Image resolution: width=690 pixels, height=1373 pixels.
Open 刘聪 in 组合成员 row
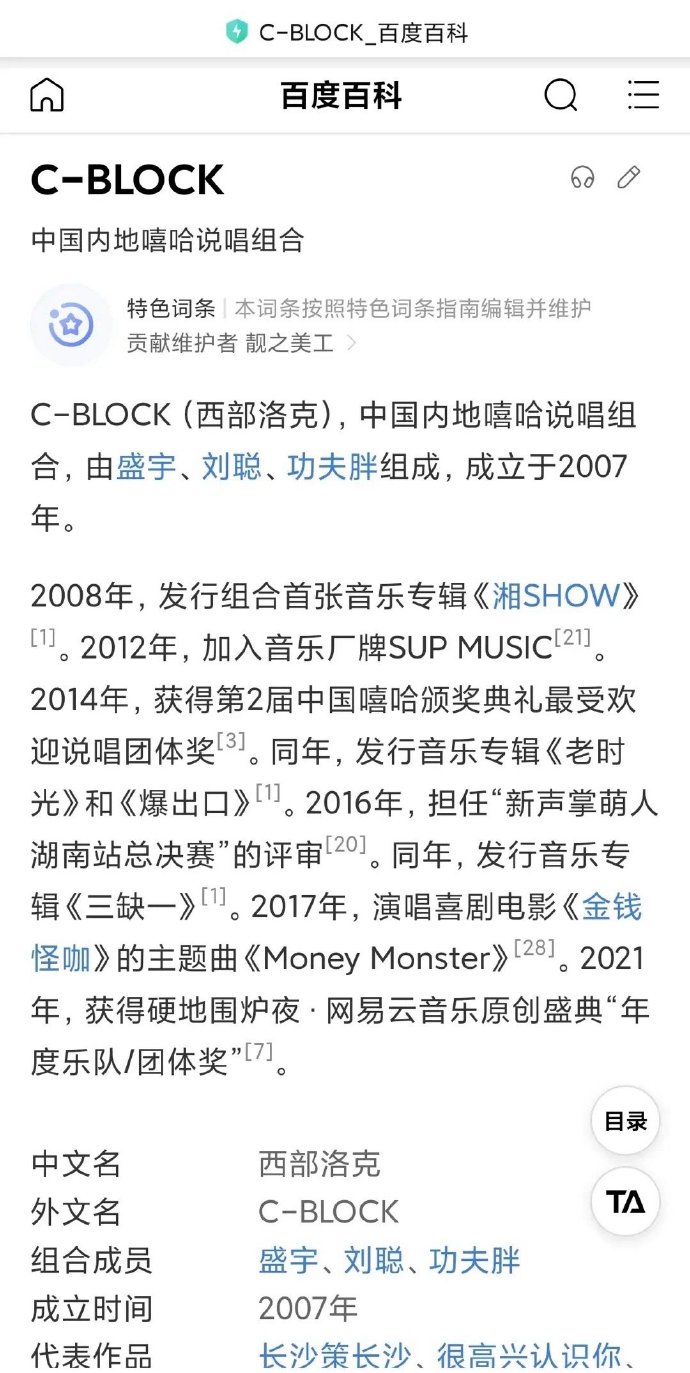pos(374,1260)
